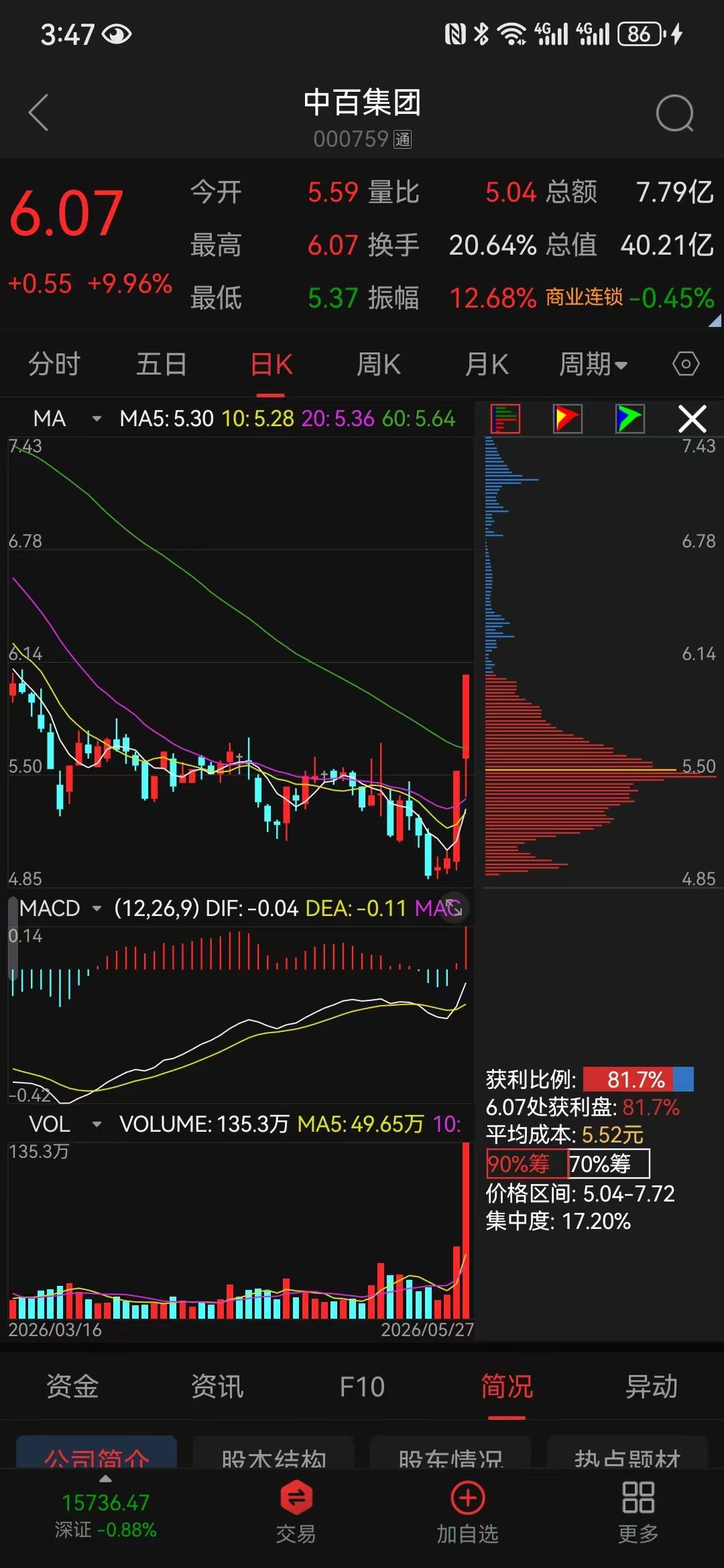The image size is (724, 1568).
Task: Open the 资金 tab
Action: [72, 1386]
